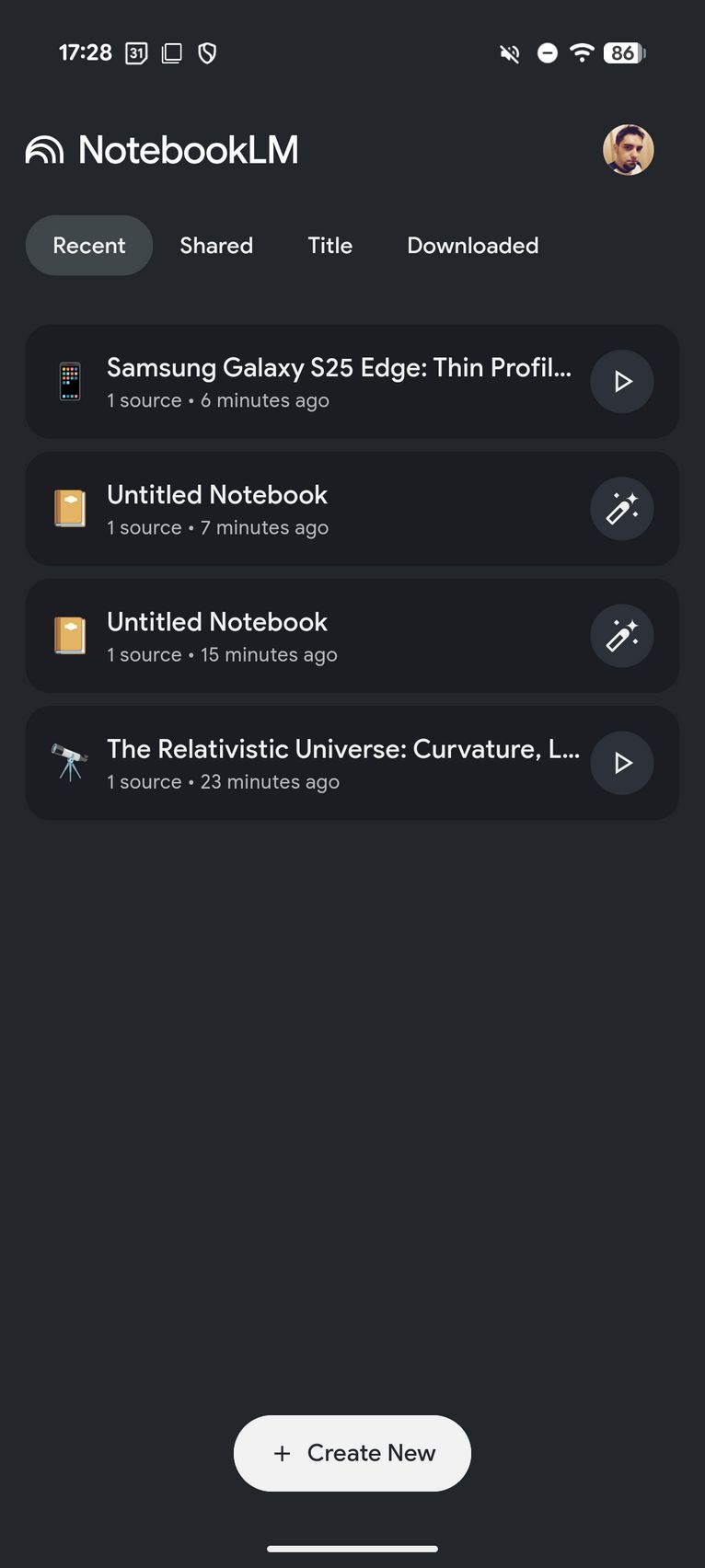The width and height of the screenshot is (705, 1568).
Task: Switch to the Shared tab
Action: (x=216, y=246)
